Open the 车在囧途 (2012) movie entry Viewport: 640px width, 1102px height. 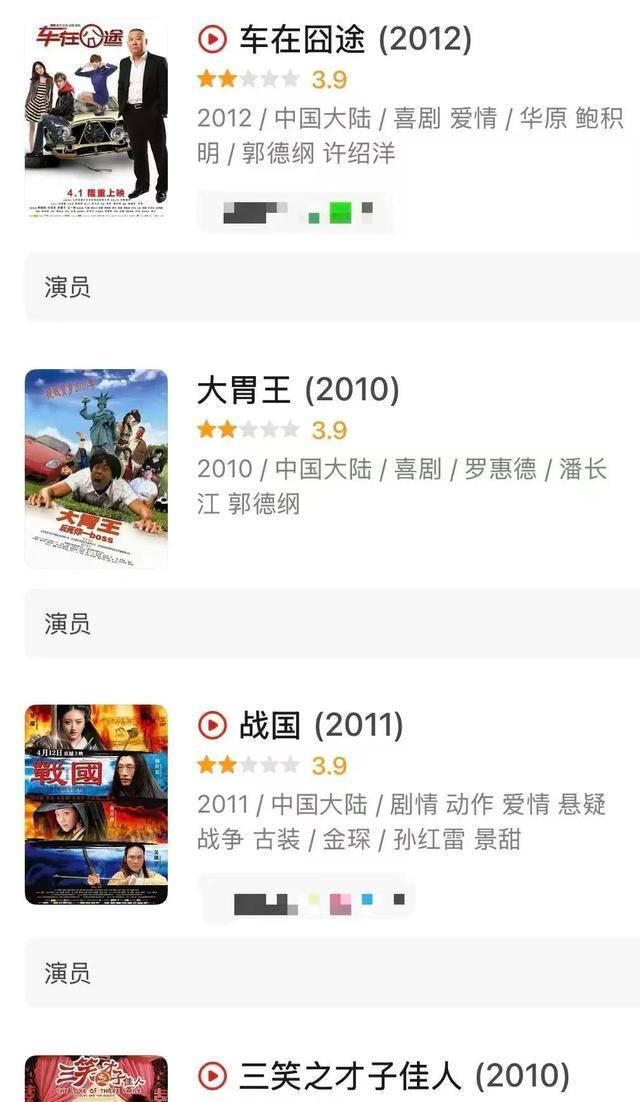(x=355, y=40)
